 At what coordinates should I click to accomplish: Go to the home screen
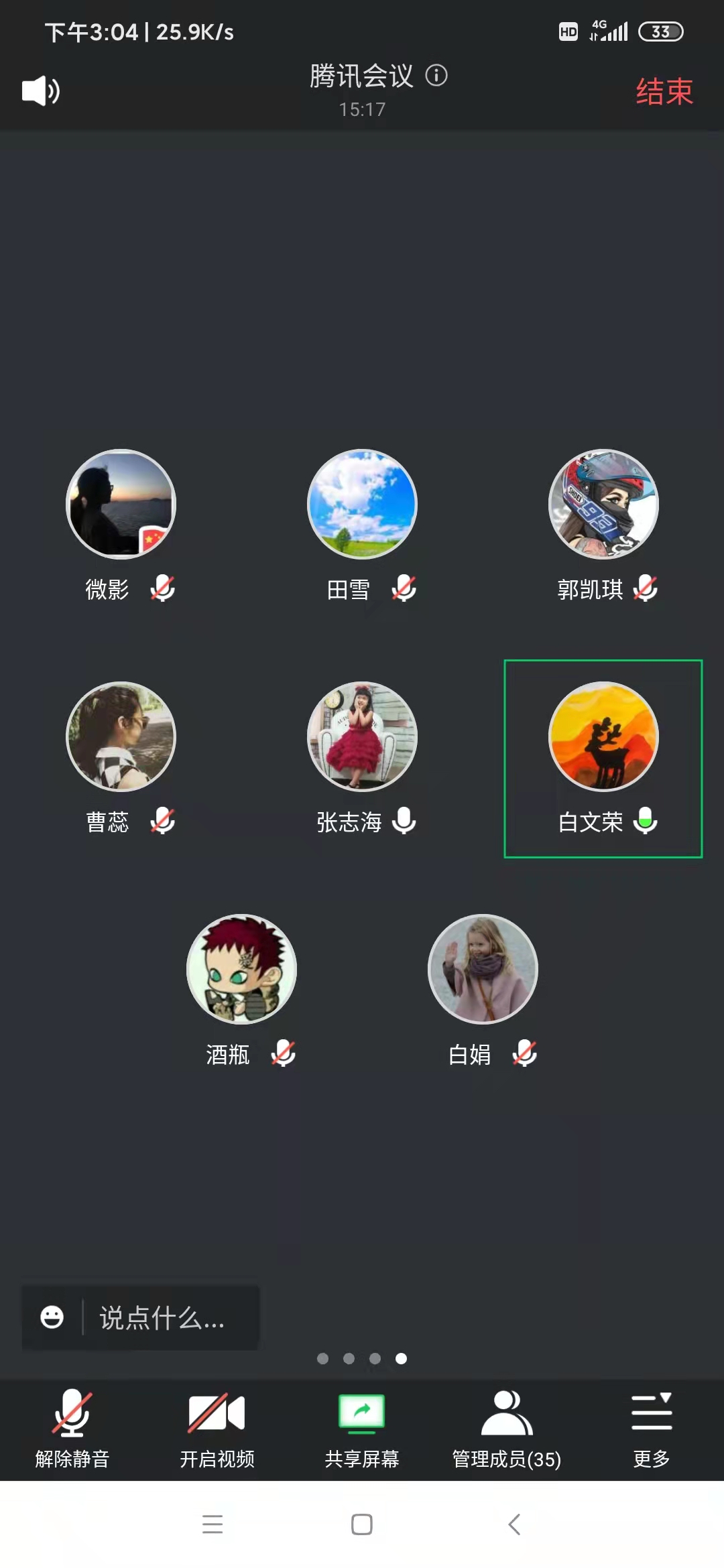[362, 1524]
